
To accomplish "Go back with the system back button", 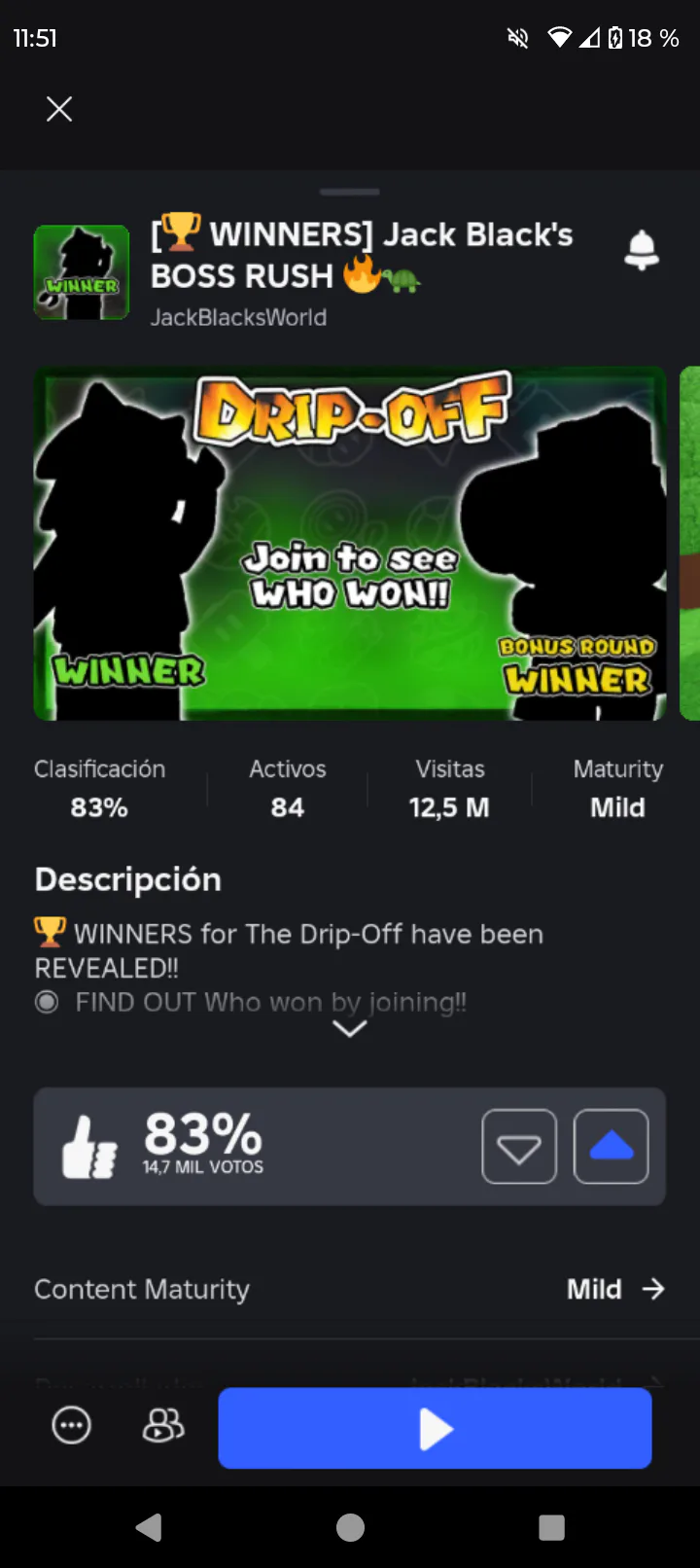I will tap(149, 1527).
